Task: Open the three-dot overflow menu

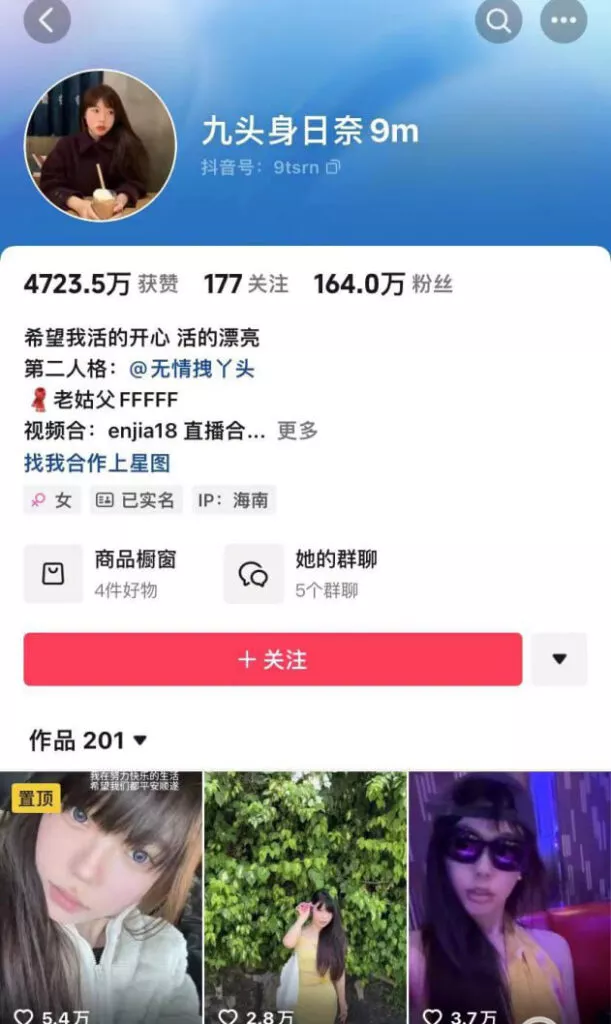Action: point(564,20)
